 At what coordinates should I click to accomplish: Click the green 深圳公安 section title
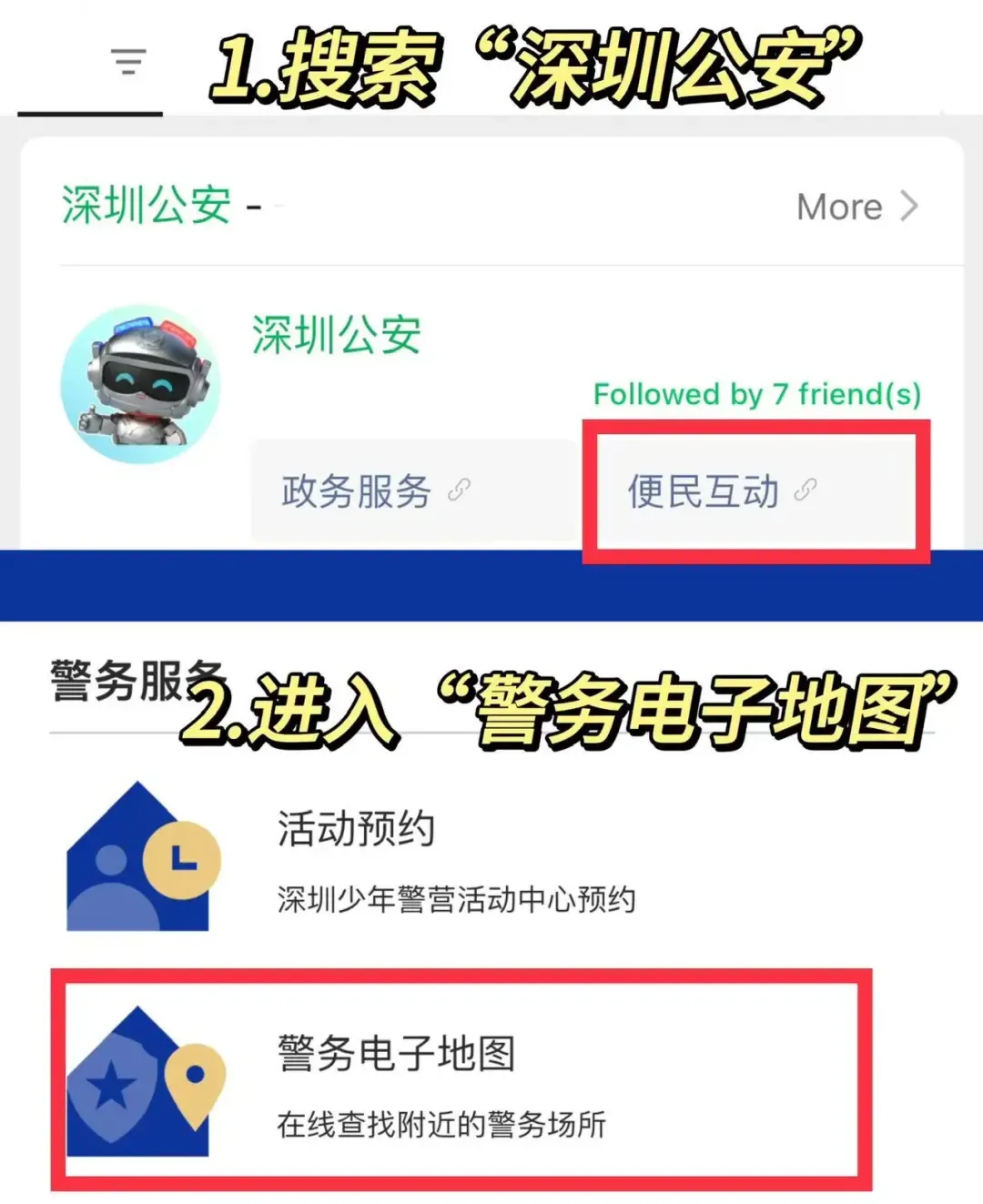pos(146,205)
